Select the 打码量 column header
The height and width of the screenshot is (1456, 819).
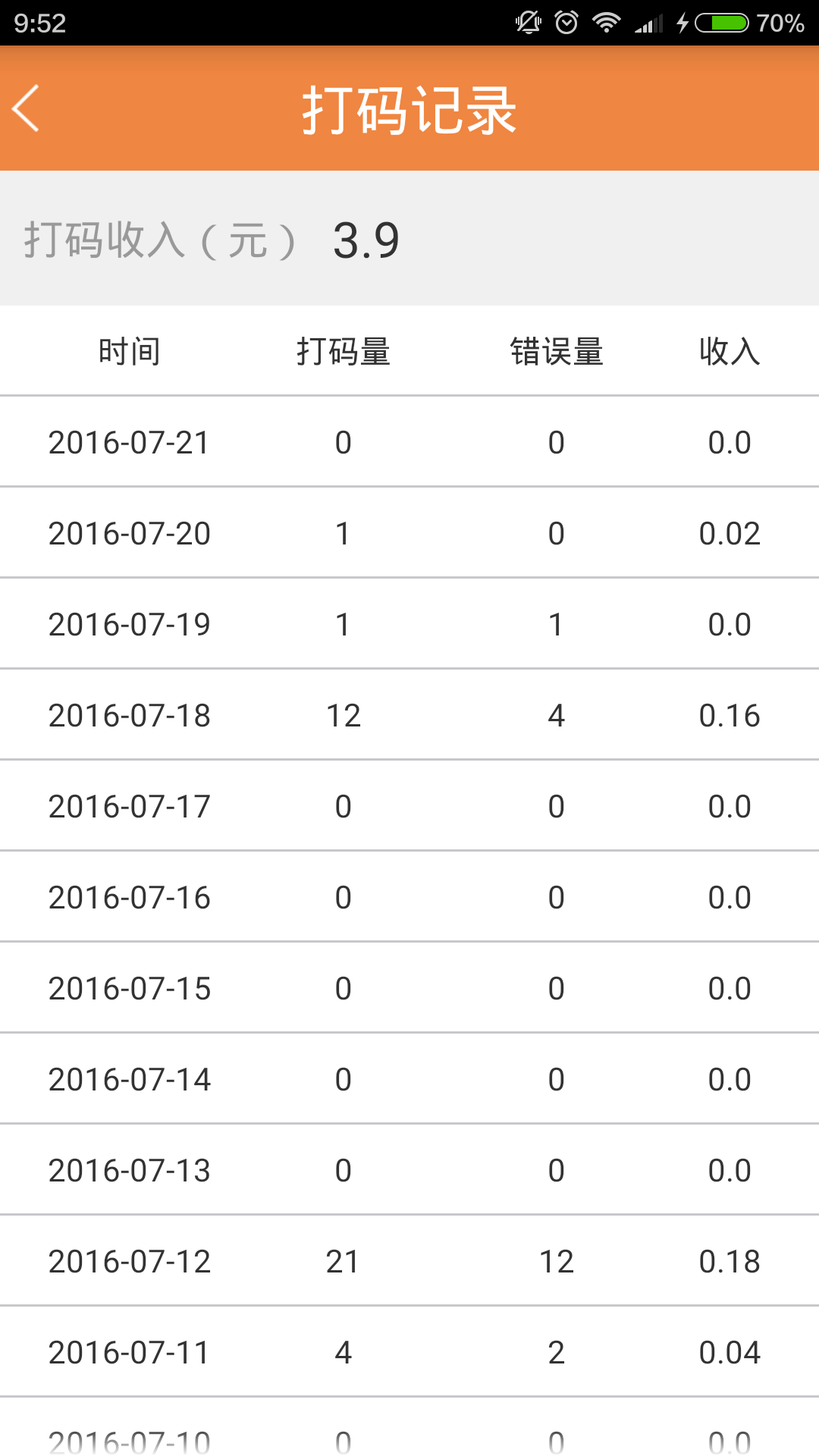[344, 350]
